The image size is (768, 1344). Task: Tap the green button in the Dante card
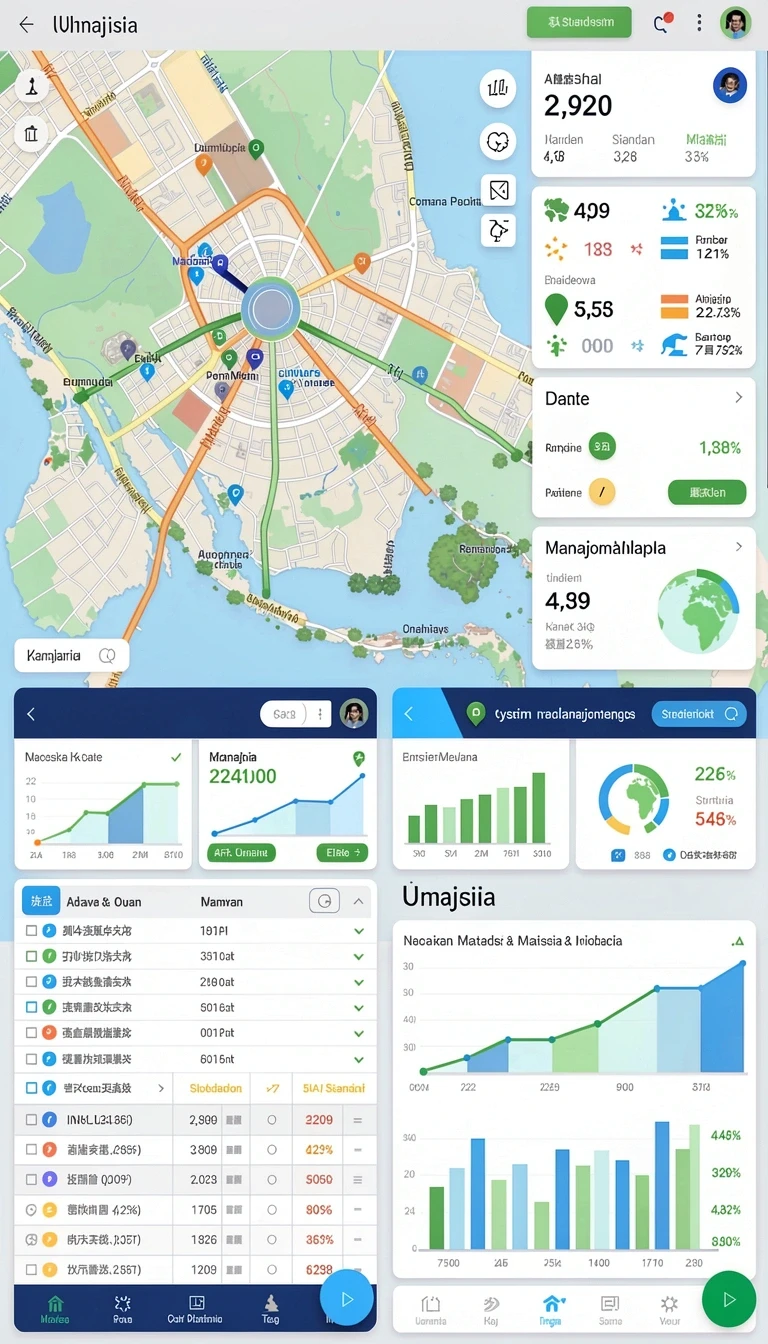coord(707,492)
